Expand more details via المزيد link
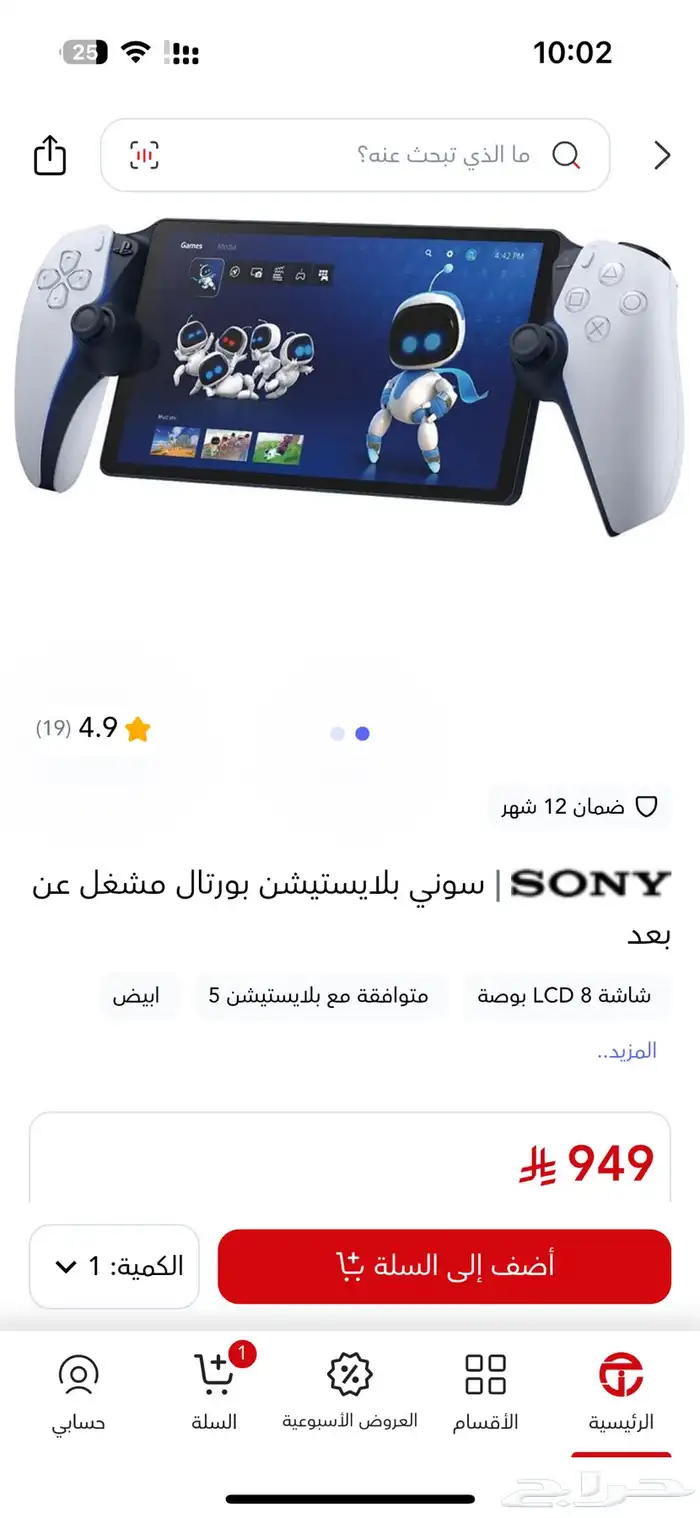Image resolution: width=700 pixels, height=1518 pixels. 627,1051
